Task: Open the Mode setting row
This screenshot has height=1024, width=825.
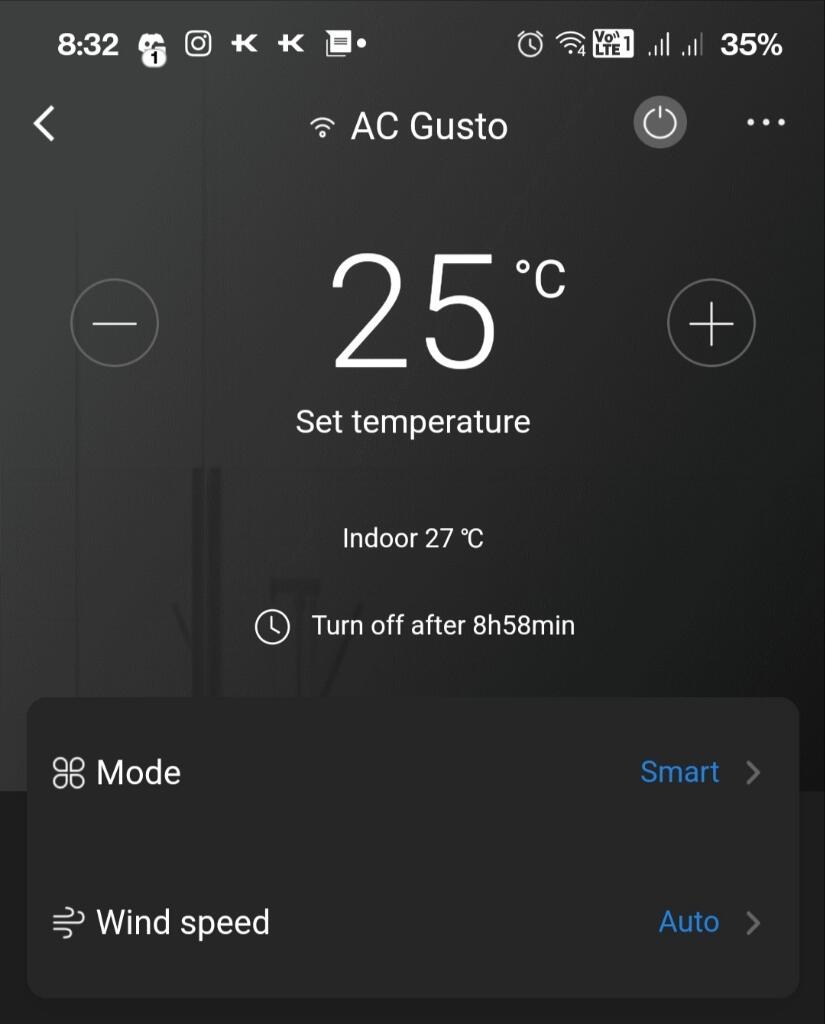Action: tap(412, 773)
